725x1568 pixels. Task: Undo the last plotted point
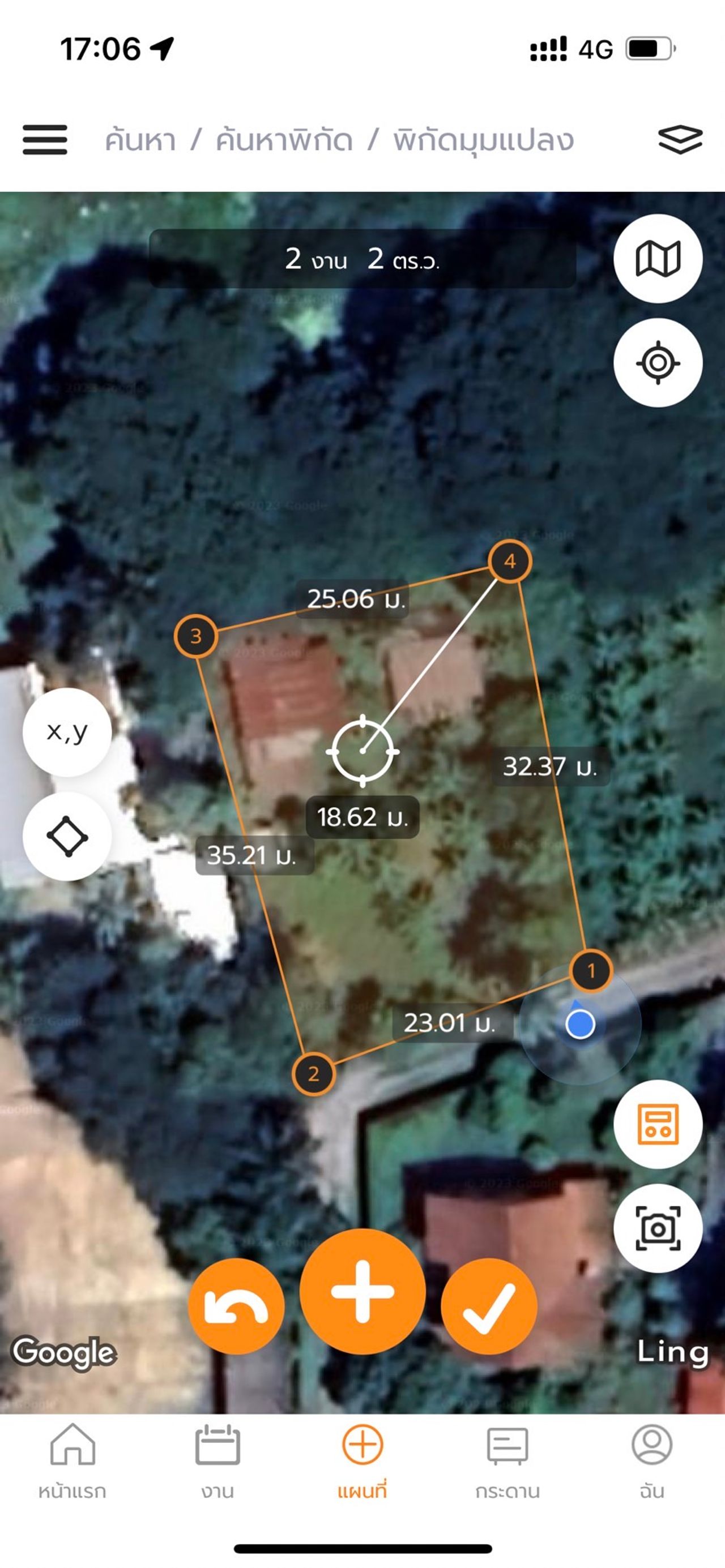[x=236, y=1306]
